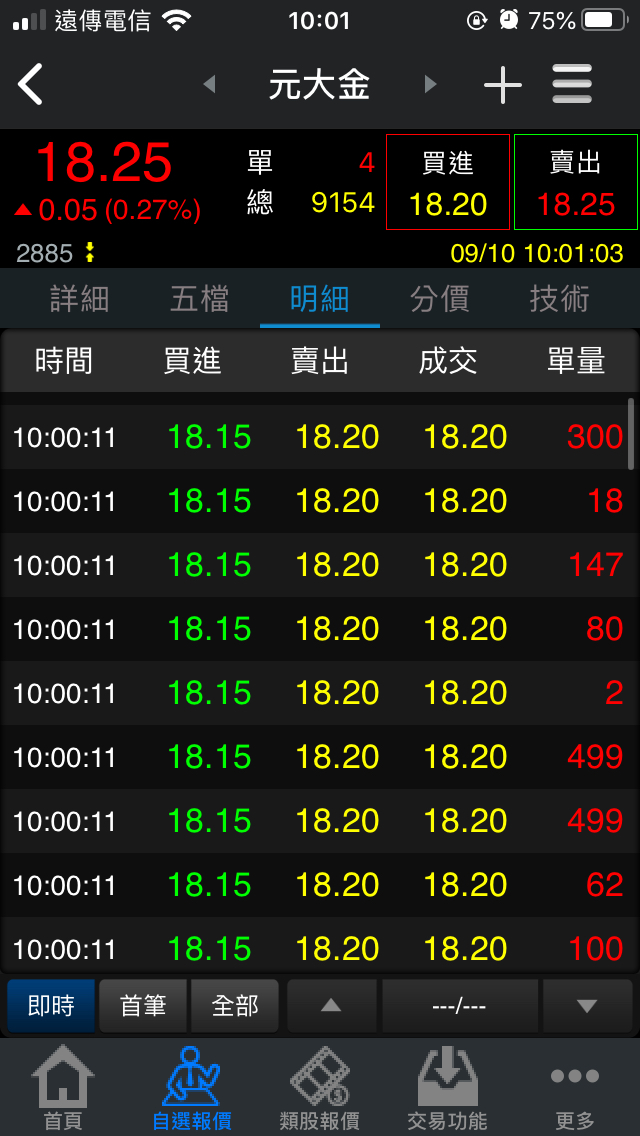
Task: Open the 類股報價 tab
Action: [320, 1088]
